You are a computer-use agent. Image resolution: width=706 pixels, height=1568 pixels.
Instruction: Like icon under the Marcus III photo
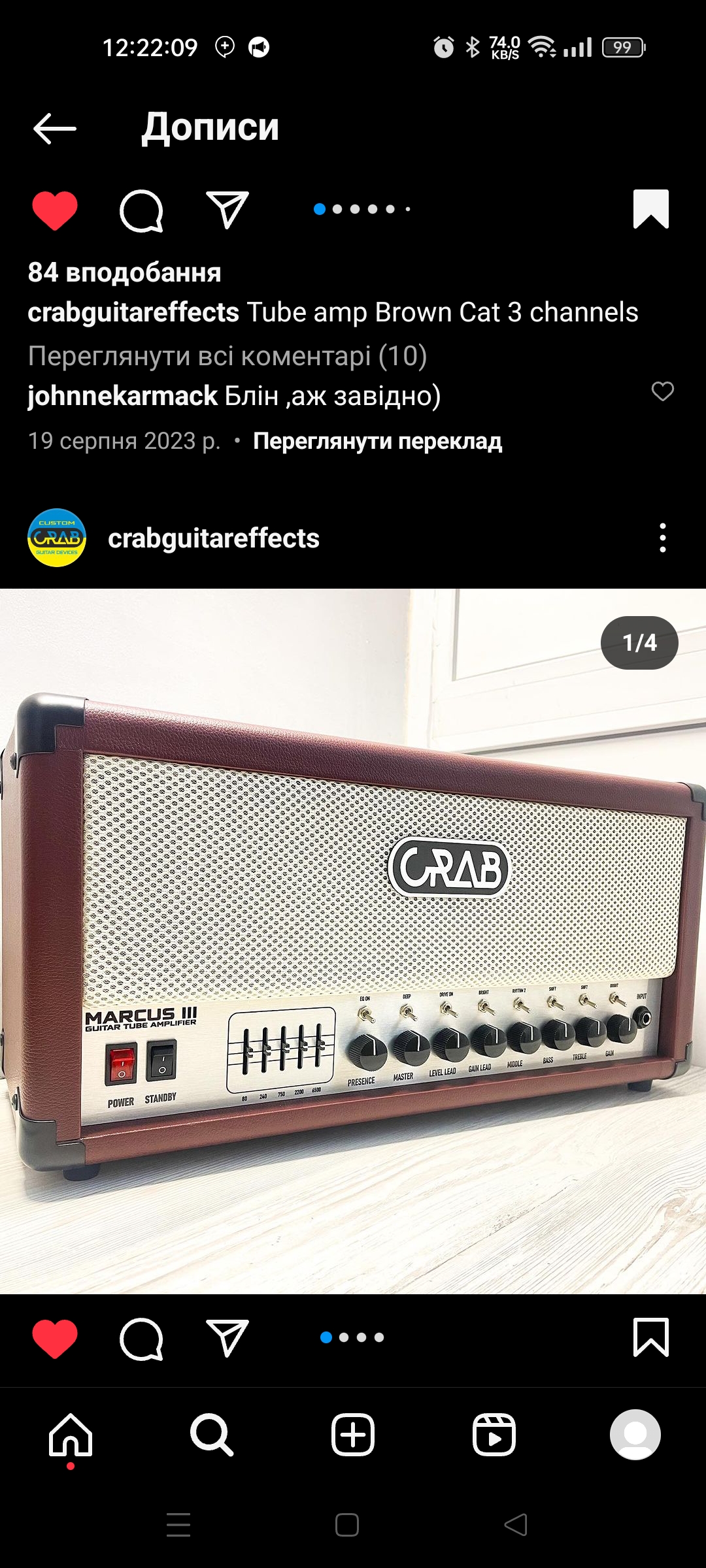(55, 1338)
